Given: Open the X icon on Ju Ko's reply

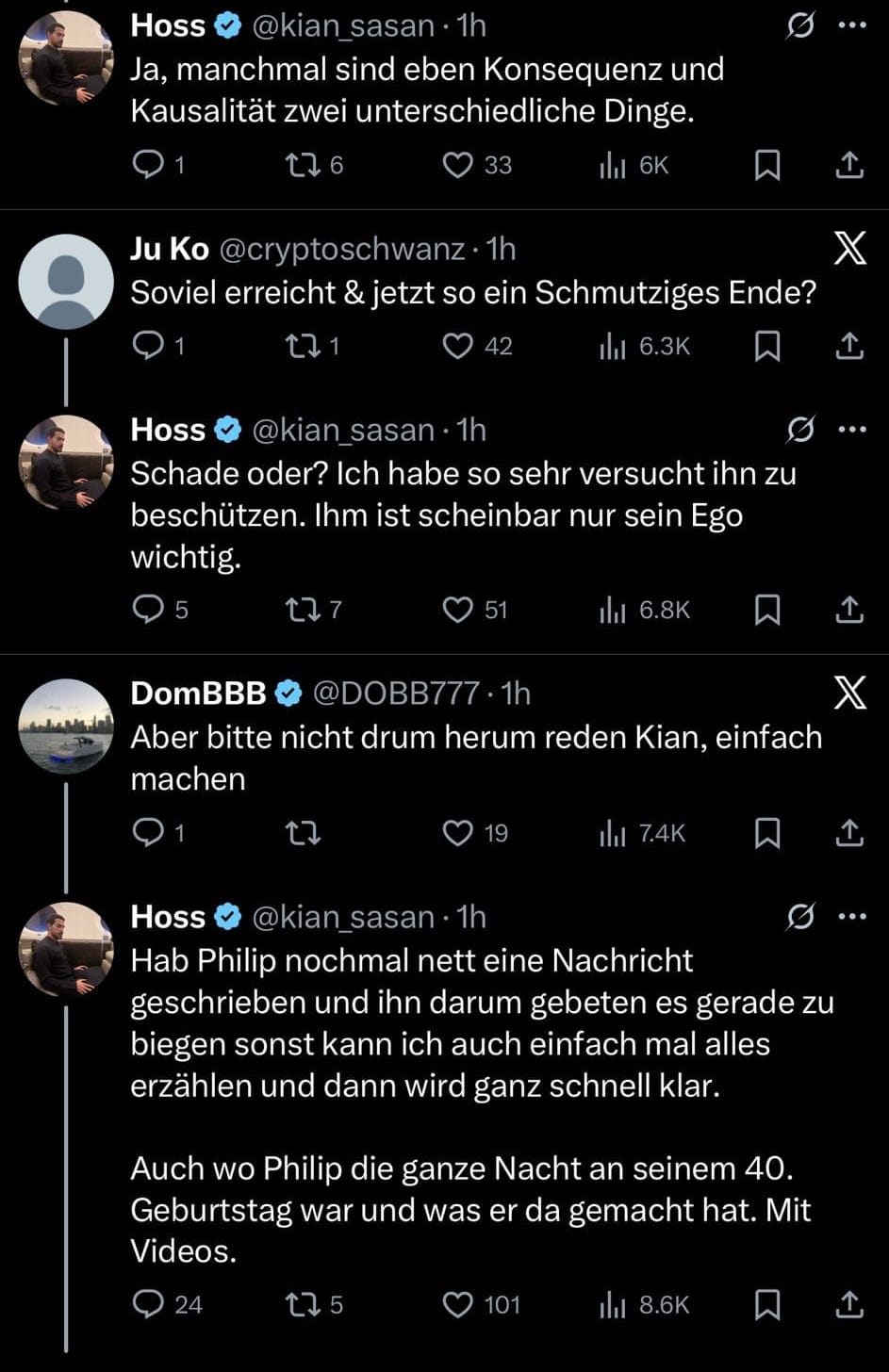Looking at the screenshot, I should tap(850, 249).
